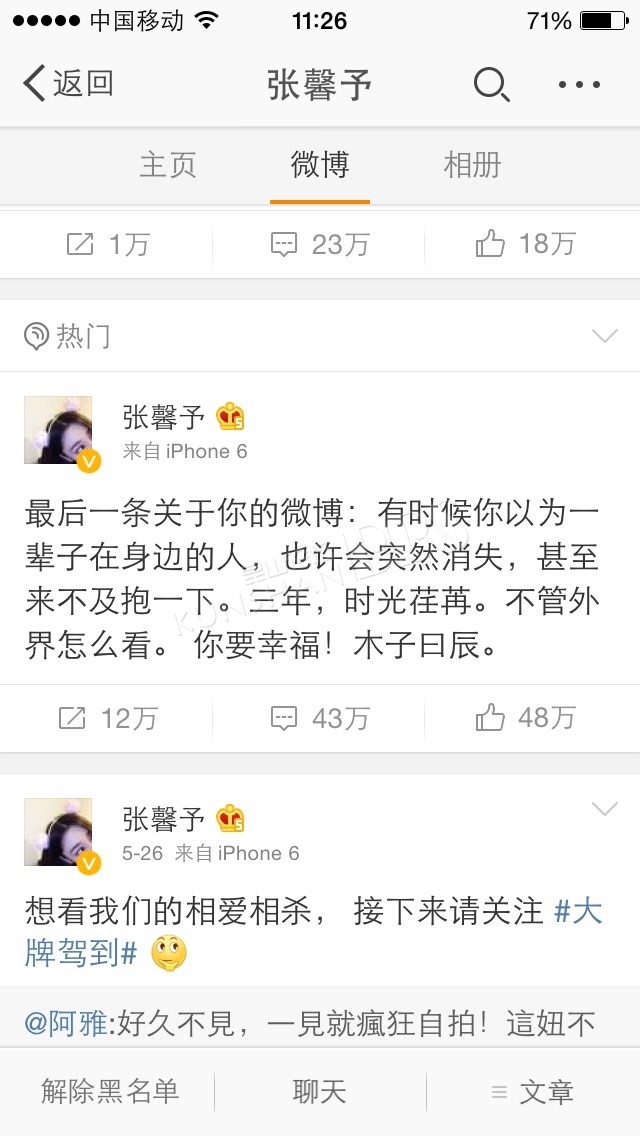Switch to the 主页 tab

[168, 165]
